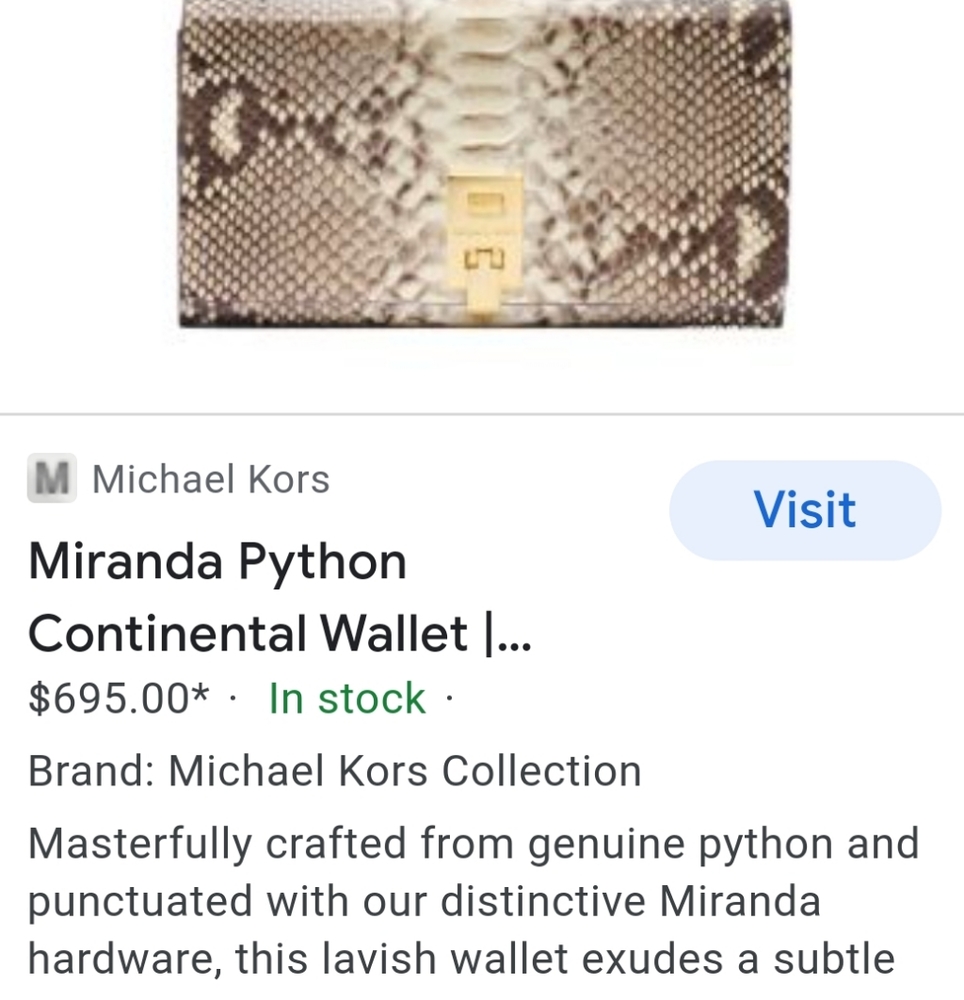Click the rounded Visit pill background
964x1000 pixels.
pos(803,510)
